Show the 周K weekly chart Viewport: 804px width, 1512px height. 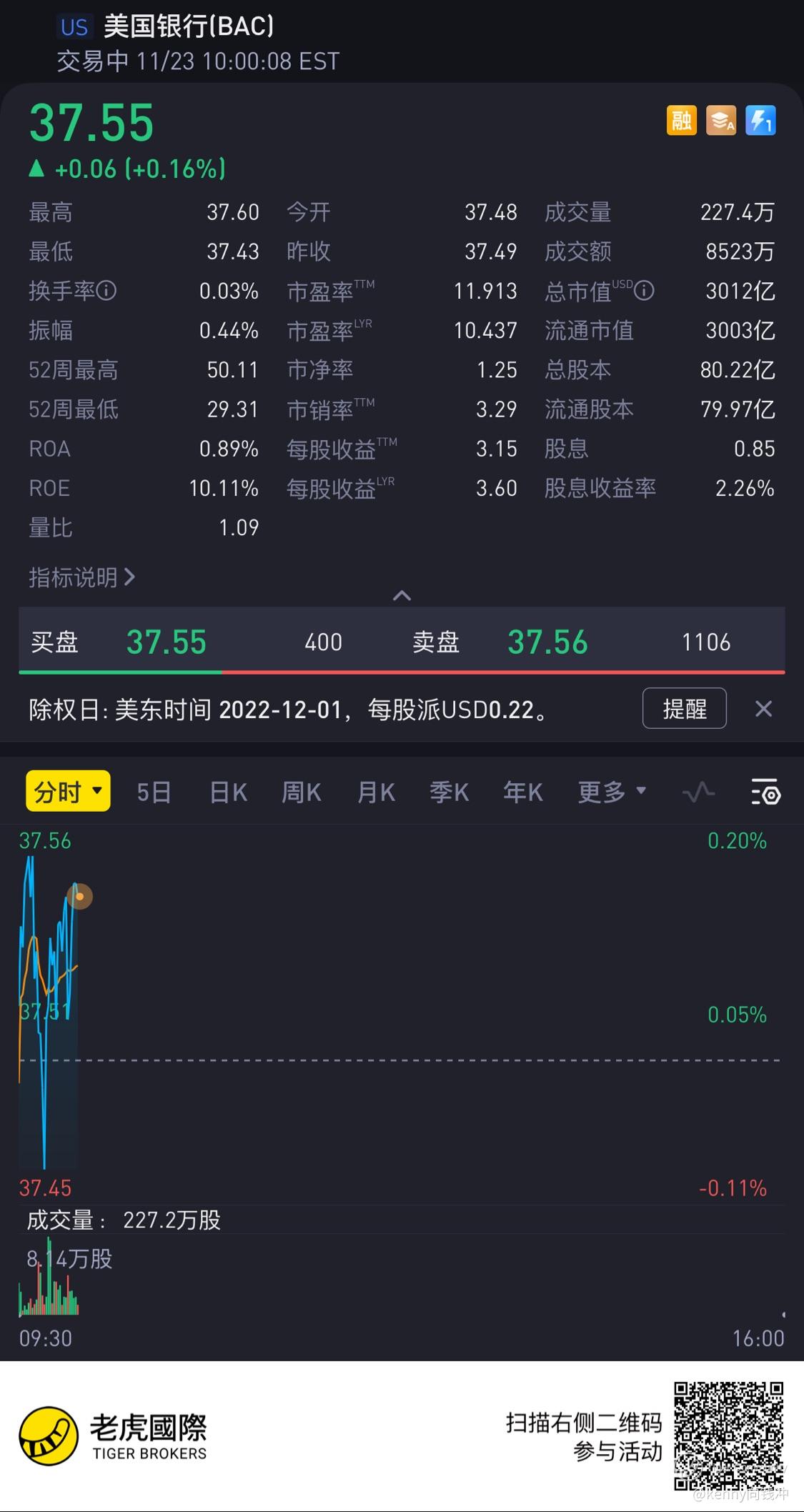[302, 792]
